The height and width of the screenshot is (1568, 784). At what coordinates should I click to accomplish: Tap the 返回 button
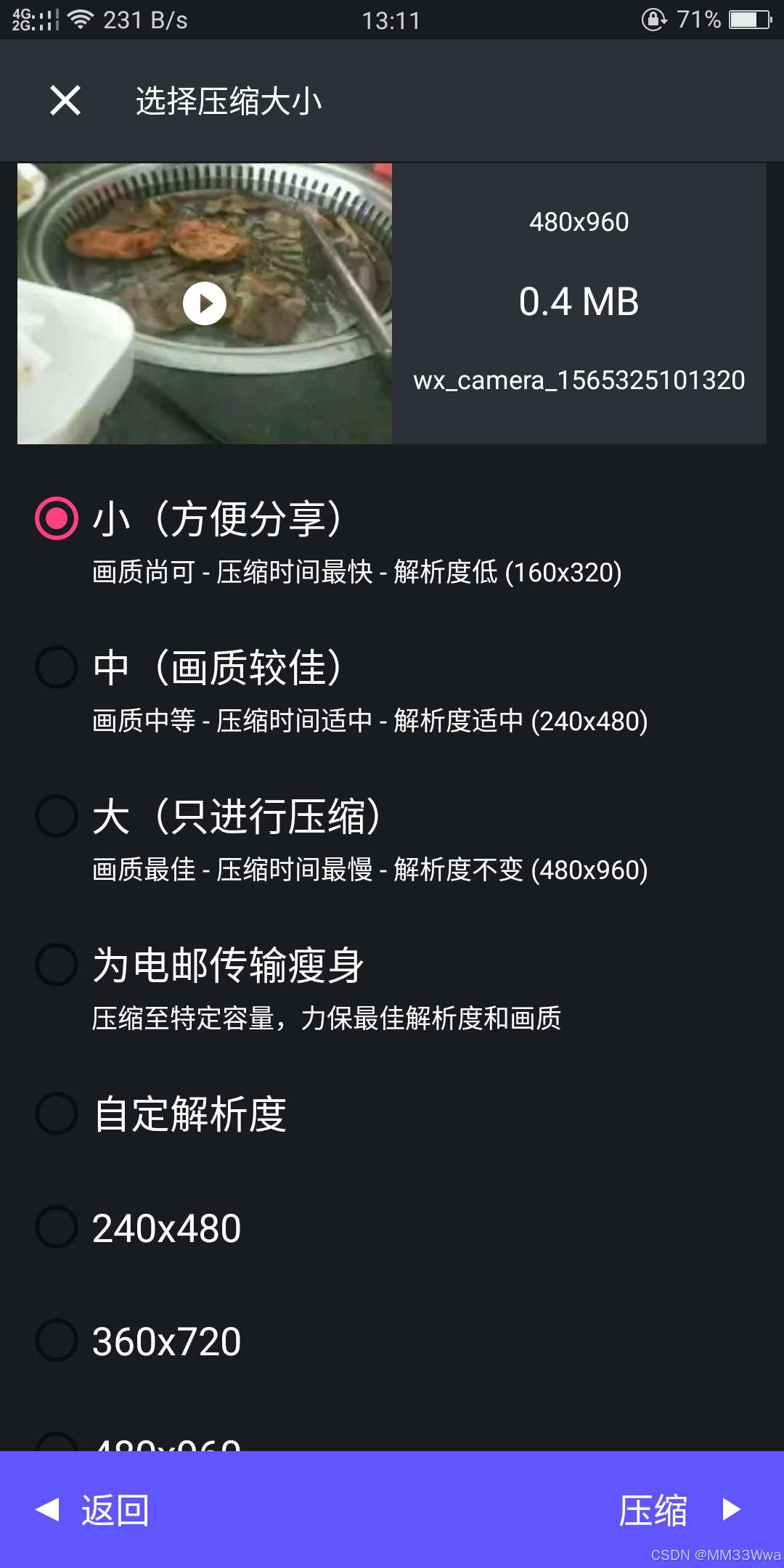click(93, 1510)
